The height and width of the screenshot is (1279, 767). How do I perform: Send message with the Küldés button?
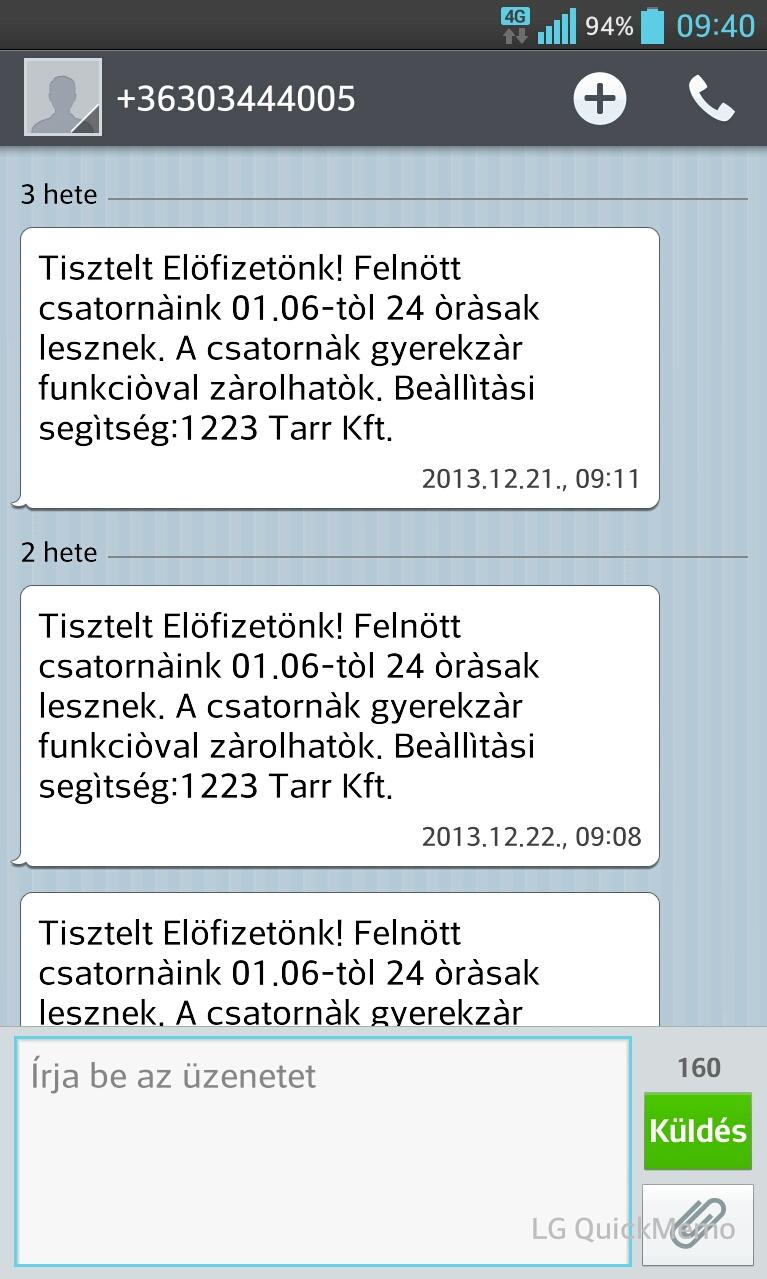click(x=698, y=1131)
